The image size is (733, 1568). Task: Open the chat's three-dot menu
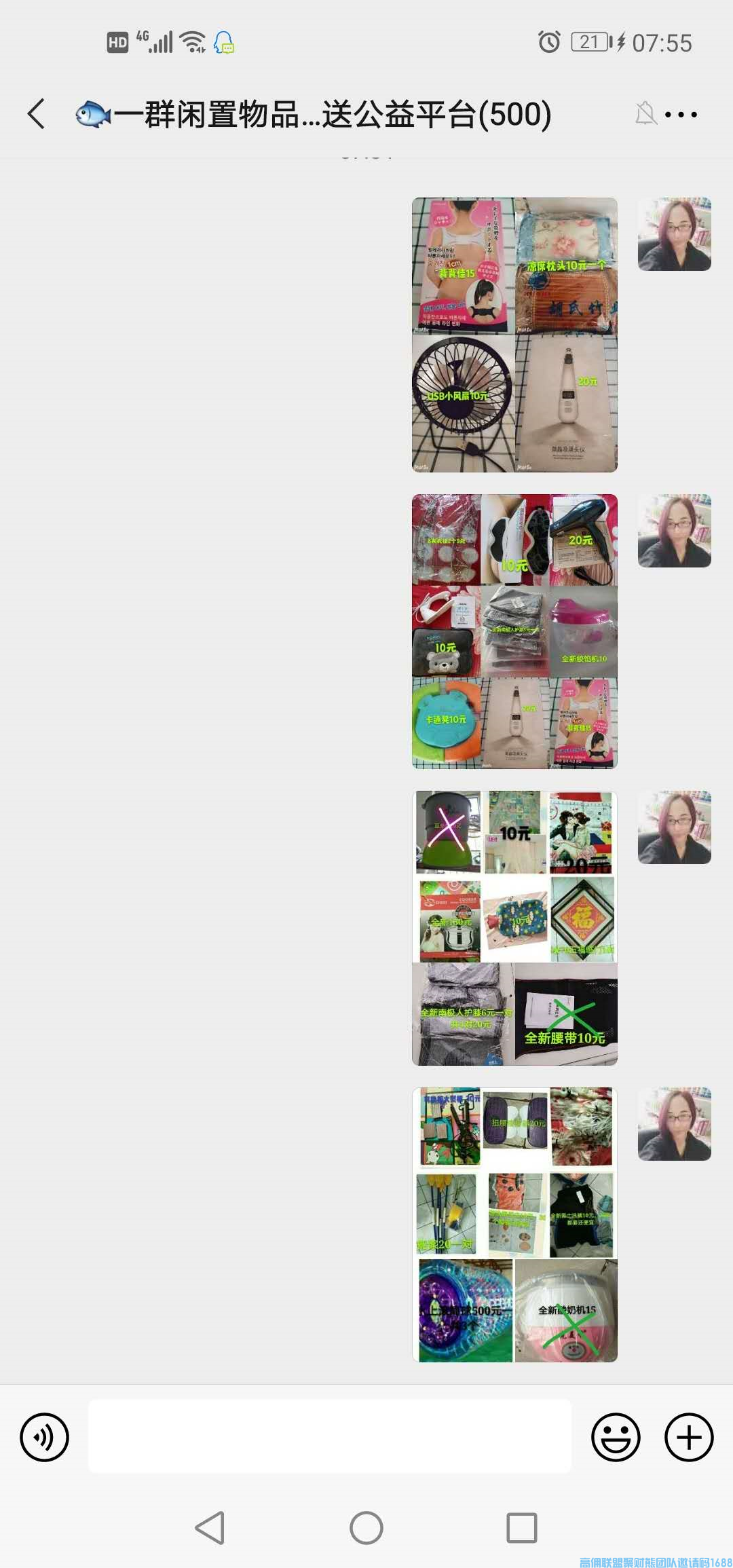coord(681,115)
